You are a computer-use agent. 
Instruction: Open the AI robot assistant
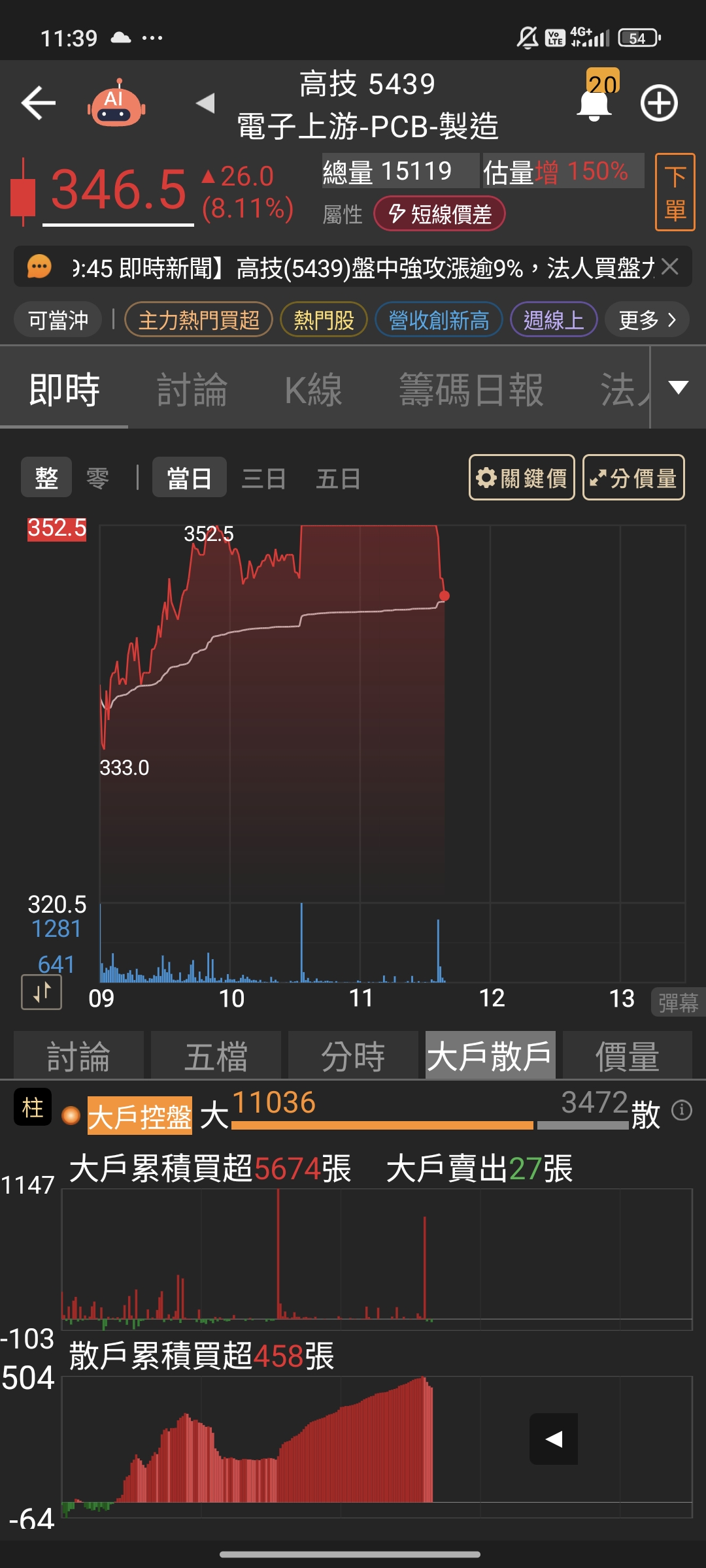(116, 103)
